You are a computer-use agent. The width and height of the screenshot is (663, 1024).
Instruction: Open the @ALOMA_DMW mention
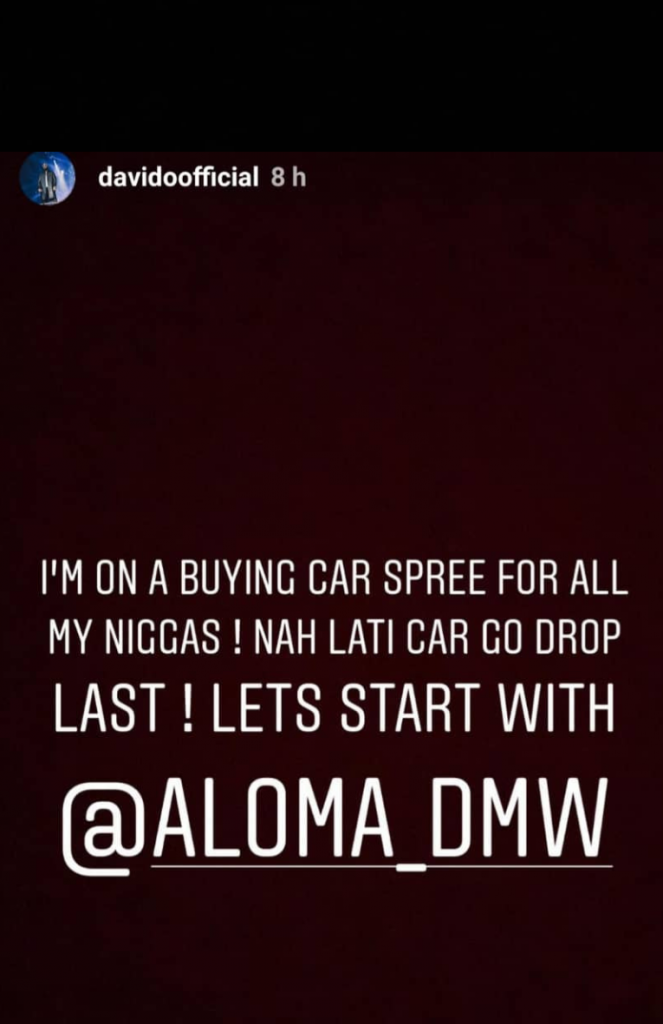335,828
